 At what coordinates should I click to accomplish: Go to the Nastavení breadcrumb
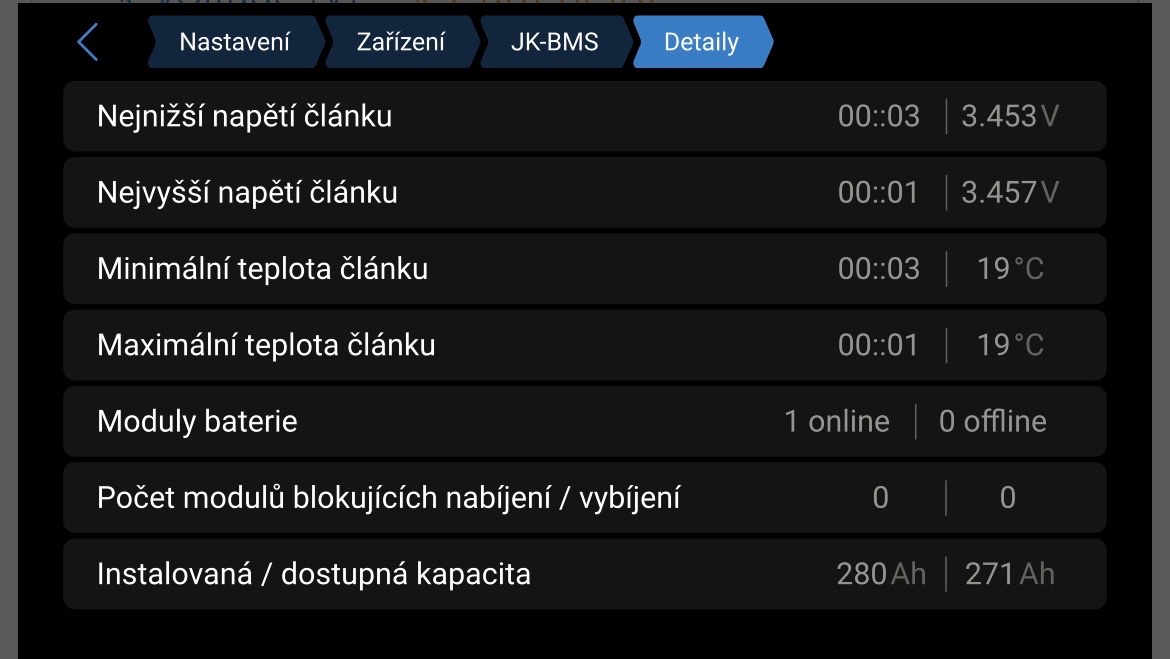tap(234, 42)
